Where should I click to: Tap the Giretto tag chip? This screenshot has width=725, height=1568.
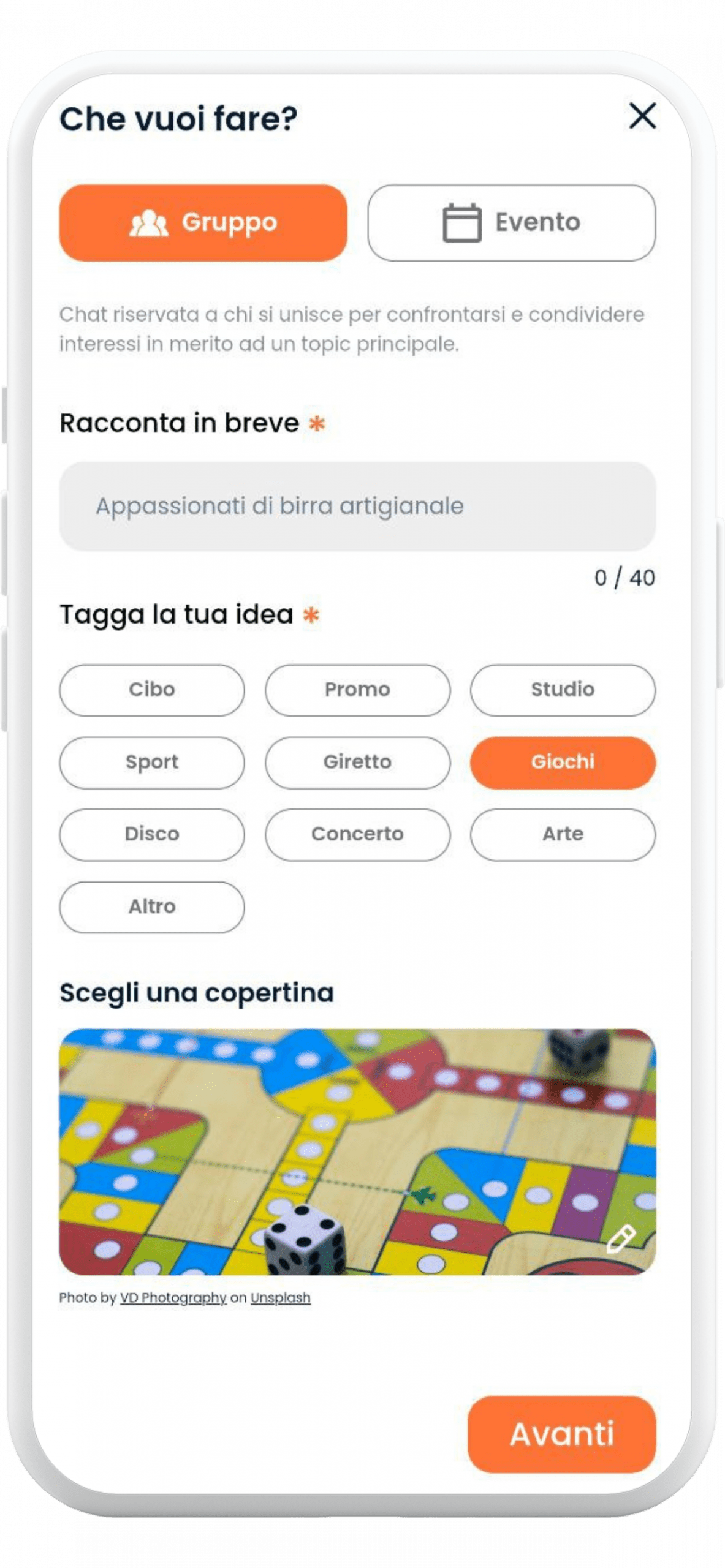coord(357,762)
